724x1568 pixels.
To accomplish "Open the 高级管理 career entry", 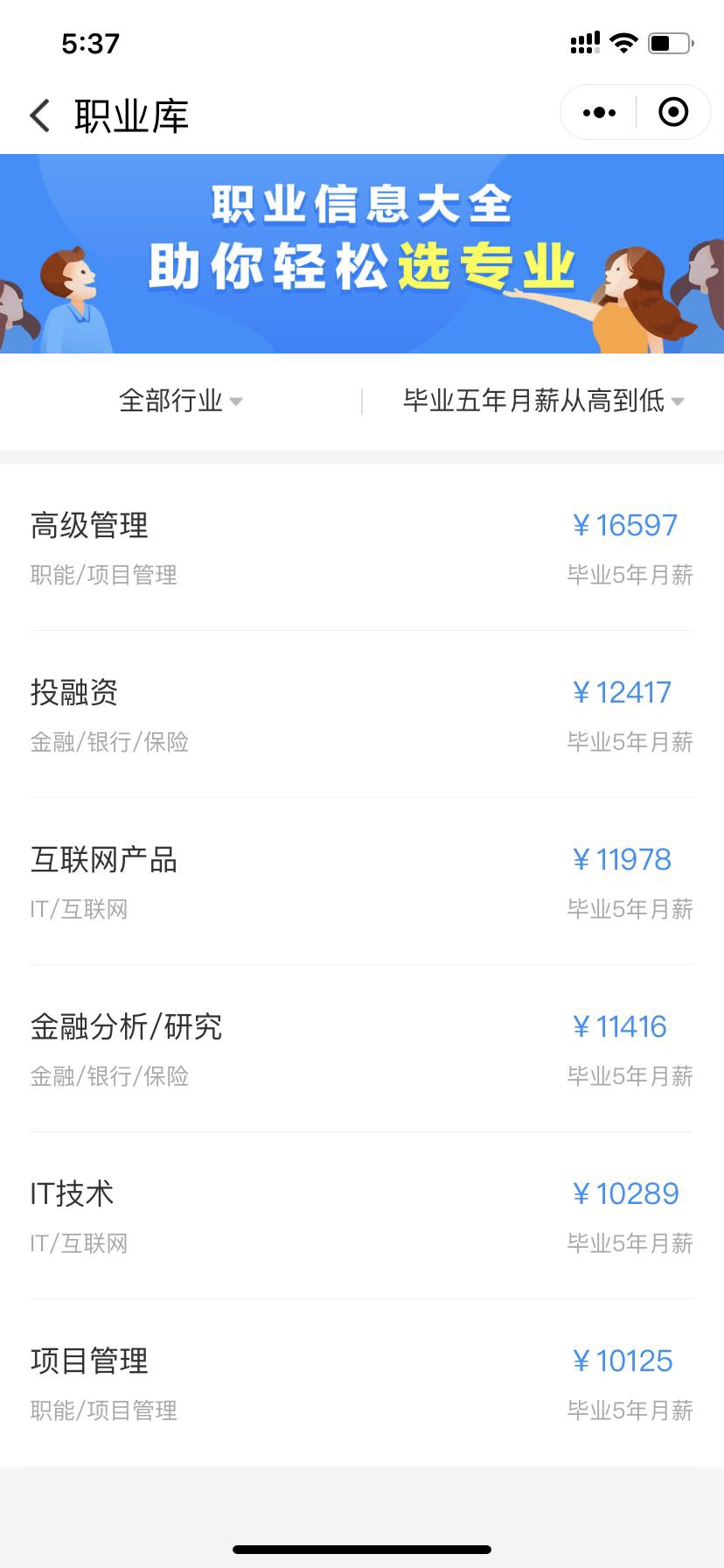I will pyautogui.click(x=362, y=548).
